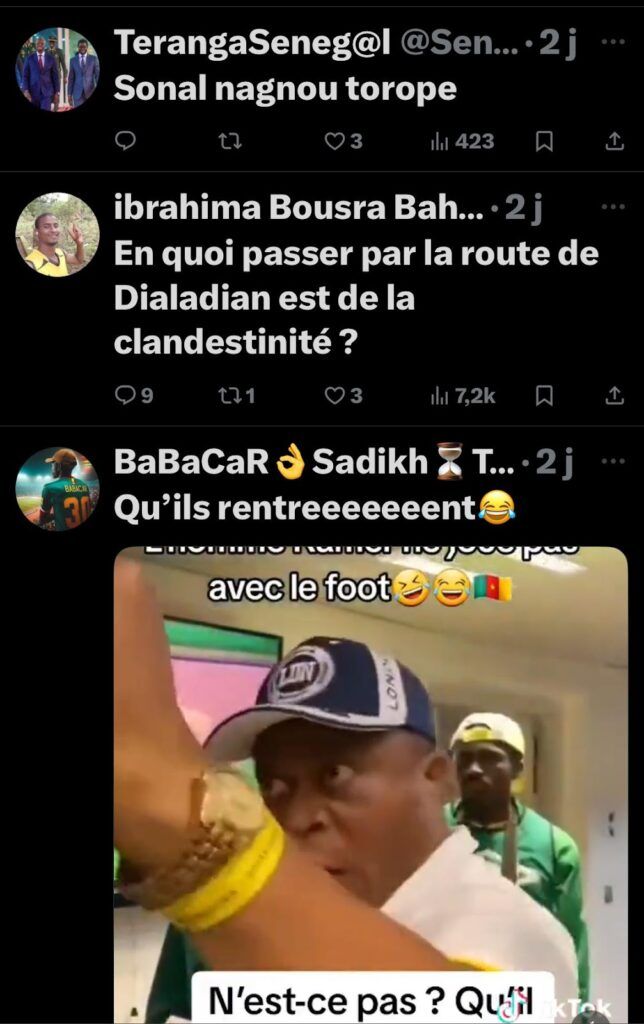644x1024 pixels.
Task: Retweet TerangaSeneg@l's Sonal nagnou torope post
Action: click(x=230, y=142)
